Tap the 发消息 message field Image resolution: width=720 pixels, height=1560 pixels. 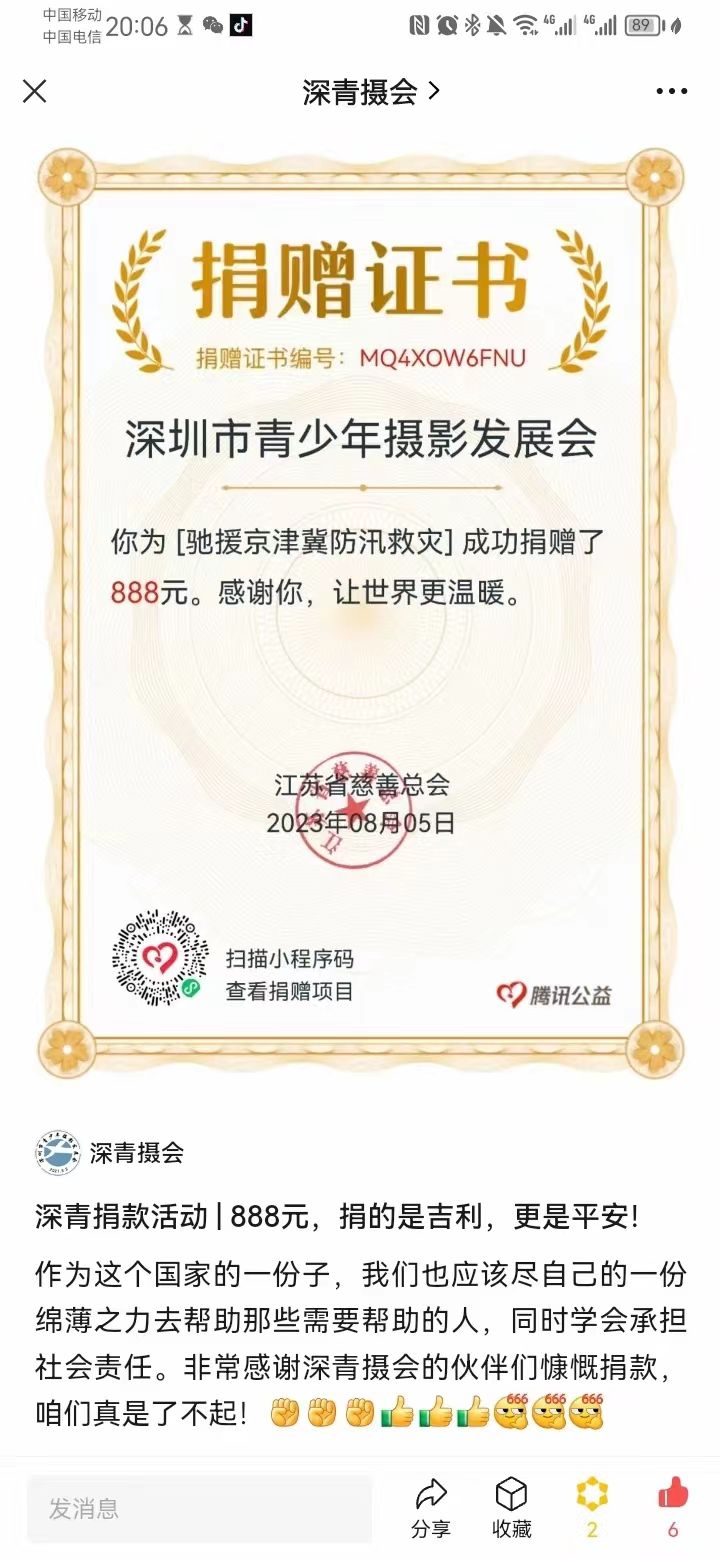click(x=200, y=1508)
